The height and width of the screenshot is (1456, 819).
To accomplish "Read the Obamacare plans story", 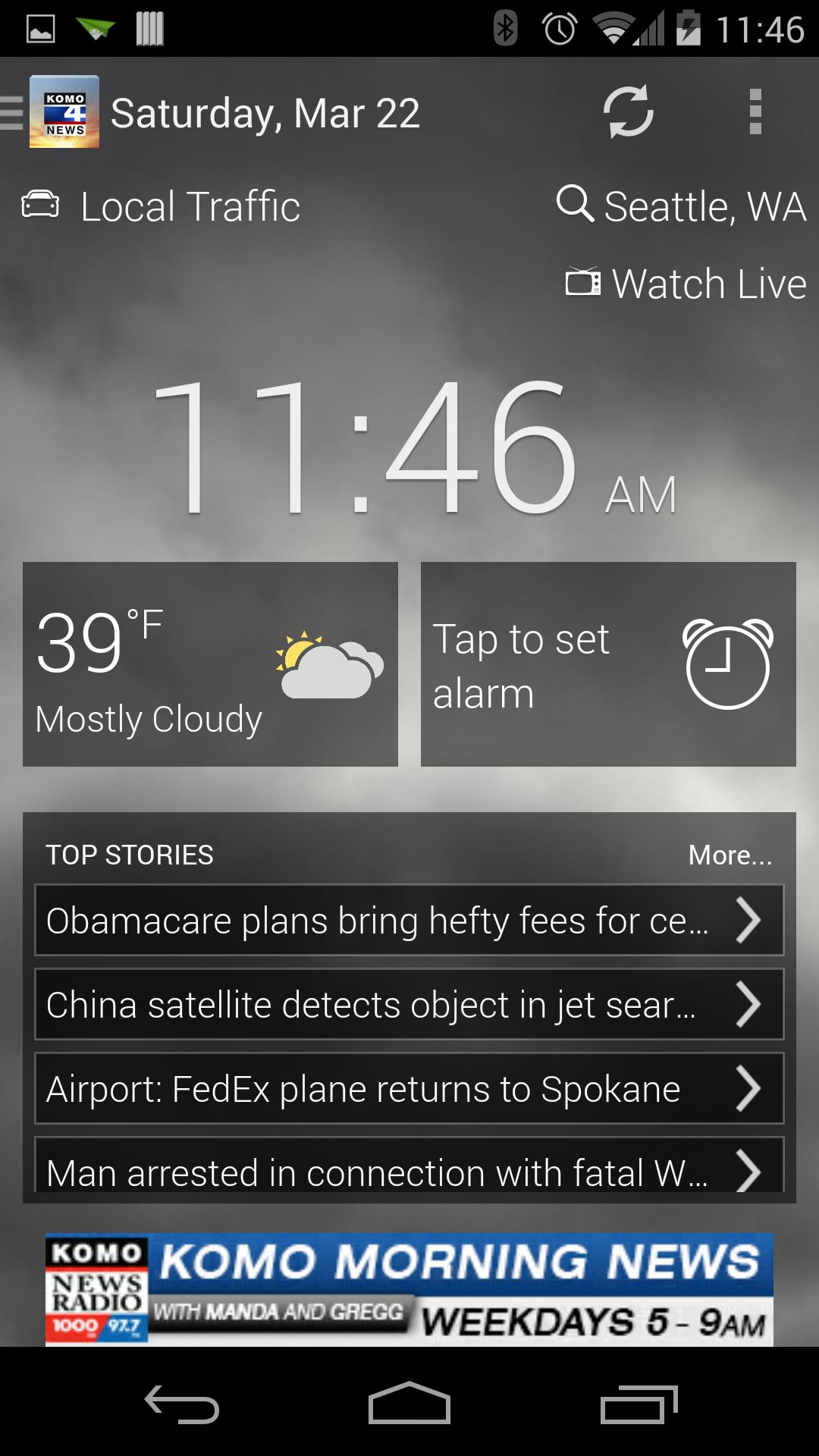I will (409, 920).
